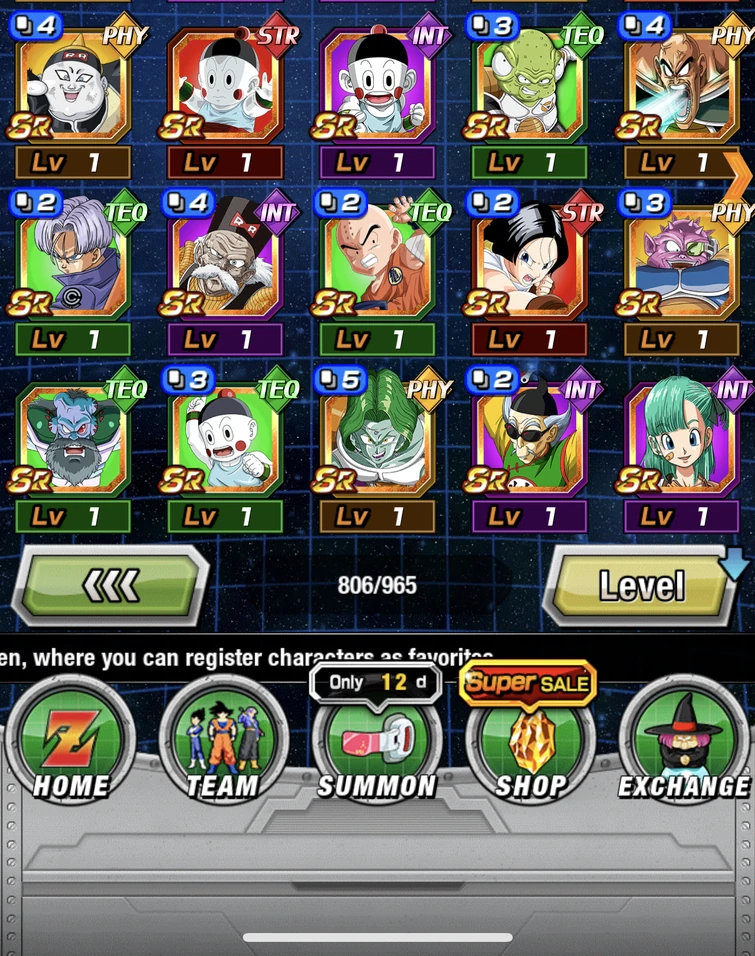Select the TEQ Krillin character card
The width and height of the screenshot is (755, 956).
click(377, 255)
